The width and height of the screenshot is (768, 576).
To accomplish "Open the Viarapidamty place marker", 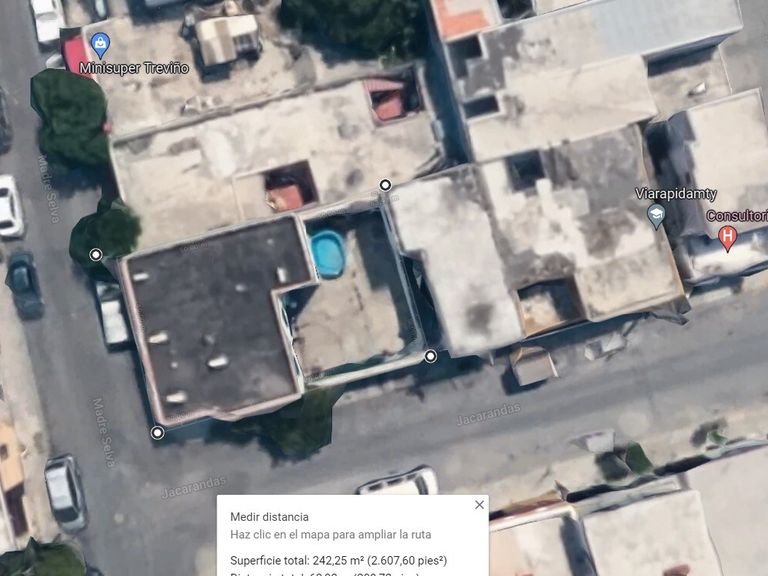I will click(656, 215).
